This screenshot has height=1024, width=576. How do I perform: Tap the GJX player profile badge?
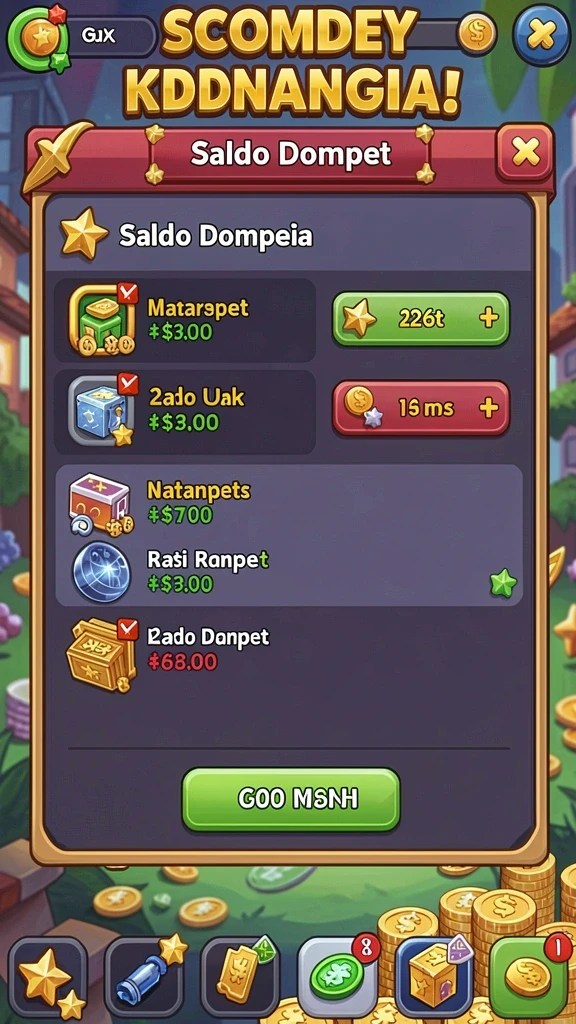tap(82, 36)
